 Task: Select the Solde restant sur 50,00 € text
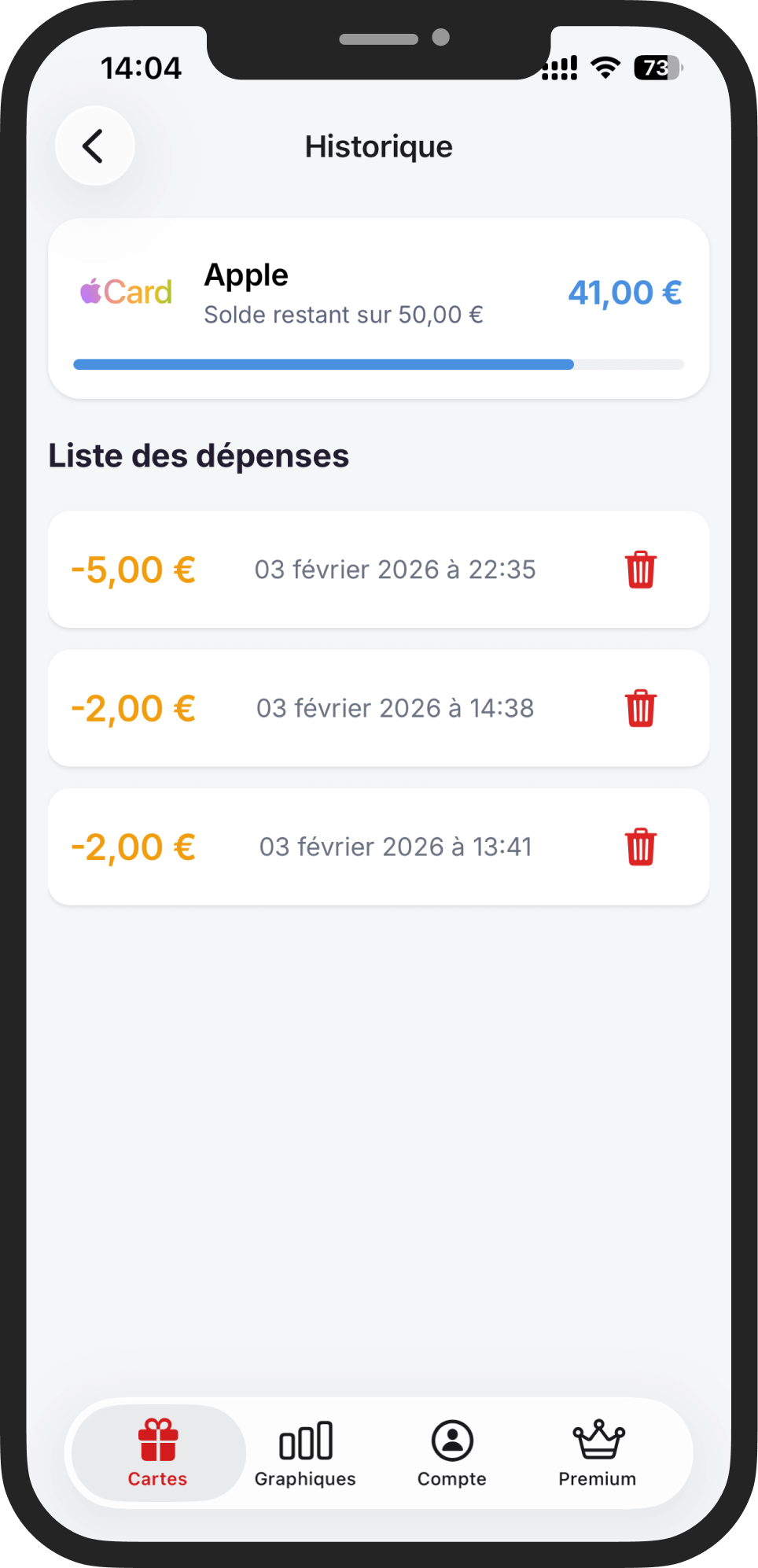[343, 314]
